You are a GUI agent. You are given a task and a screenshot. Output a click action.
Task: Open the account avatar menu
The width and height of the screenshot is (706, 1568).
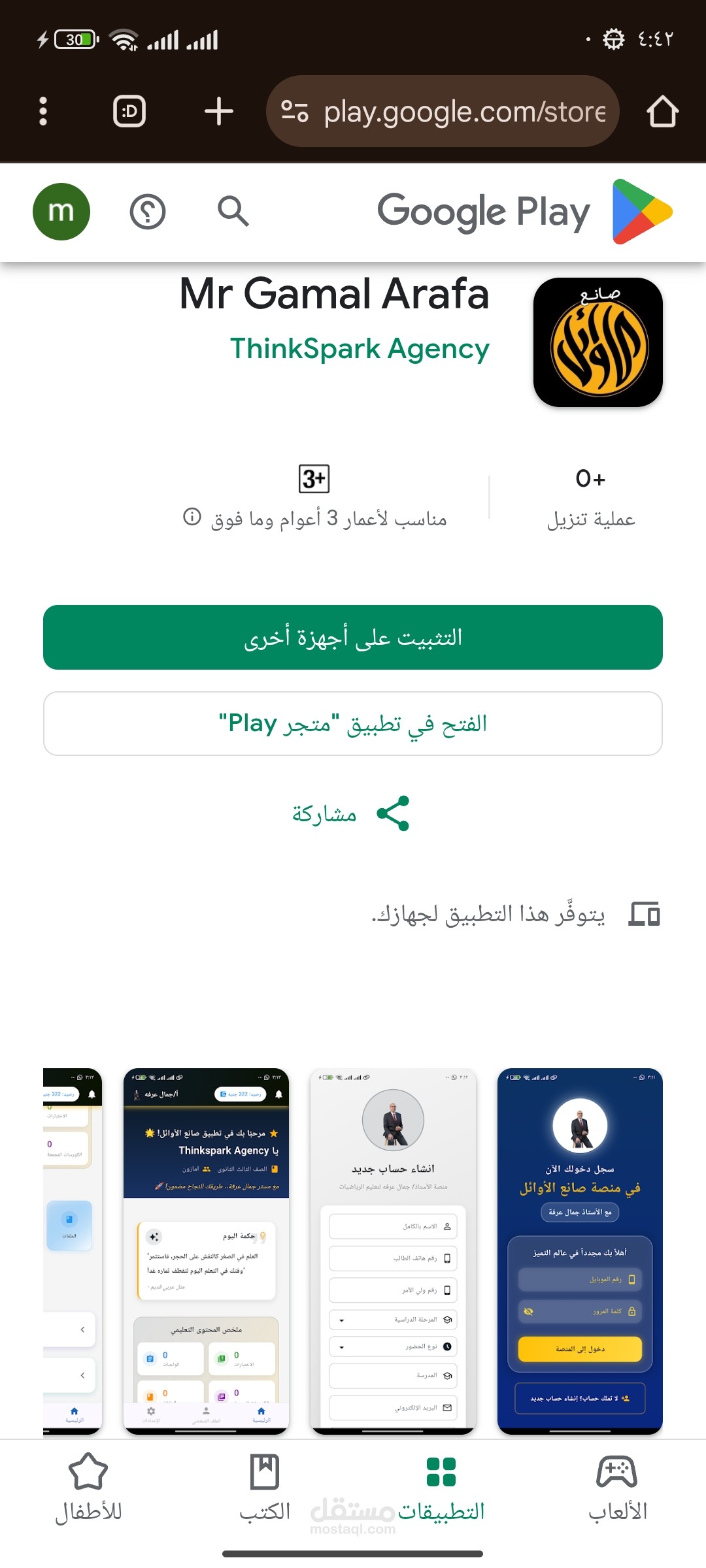tap(61, 212)
